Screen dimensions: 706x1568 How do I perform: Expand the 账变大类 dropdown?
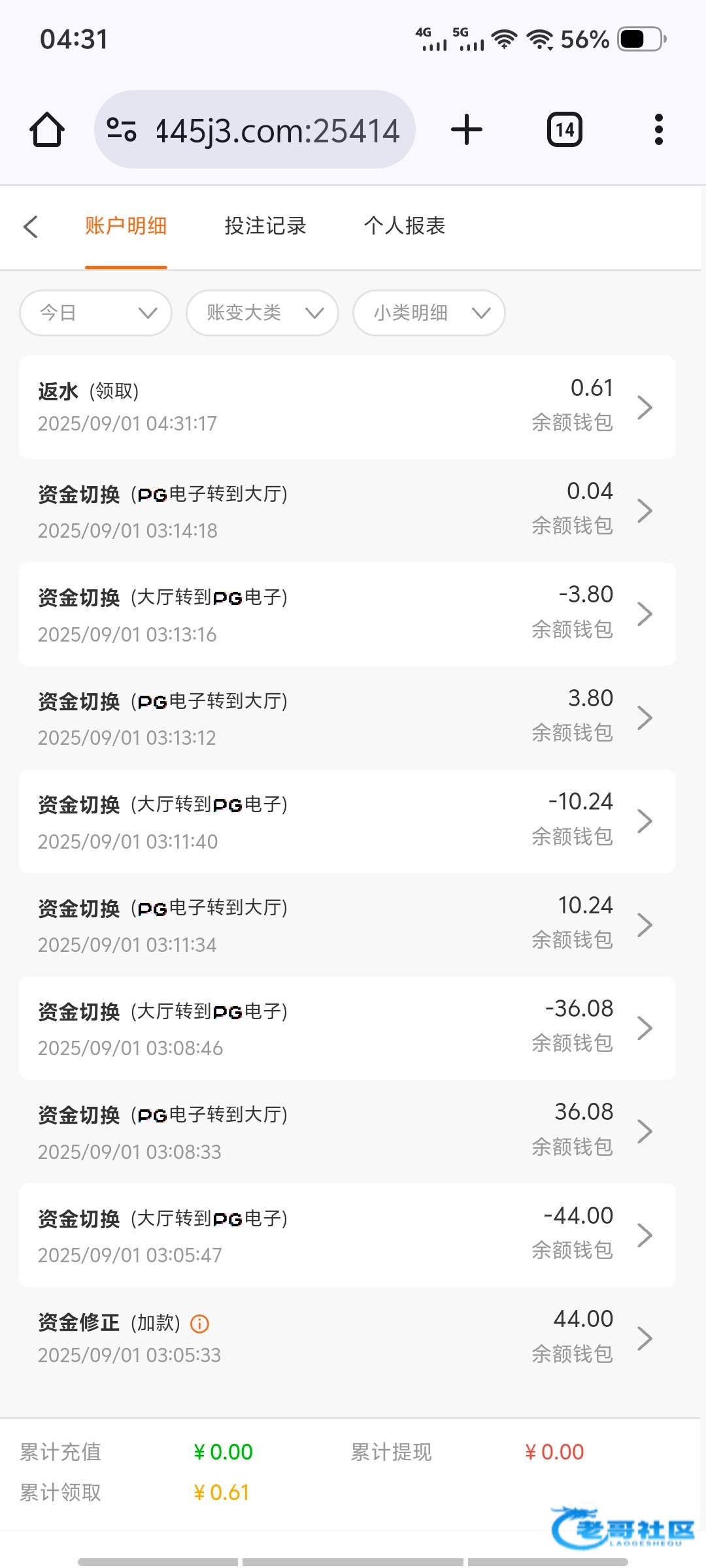pos(263,313)
